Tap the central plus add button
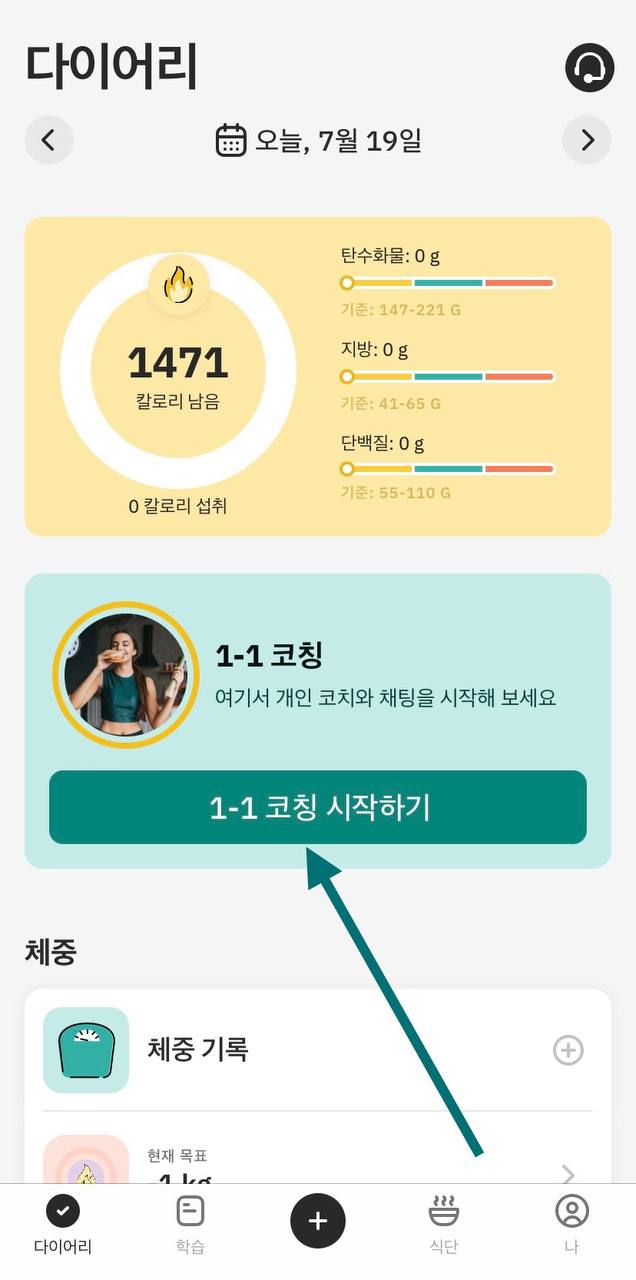The height and width of the screenshot is (1280, 636). coord(318,1221)
